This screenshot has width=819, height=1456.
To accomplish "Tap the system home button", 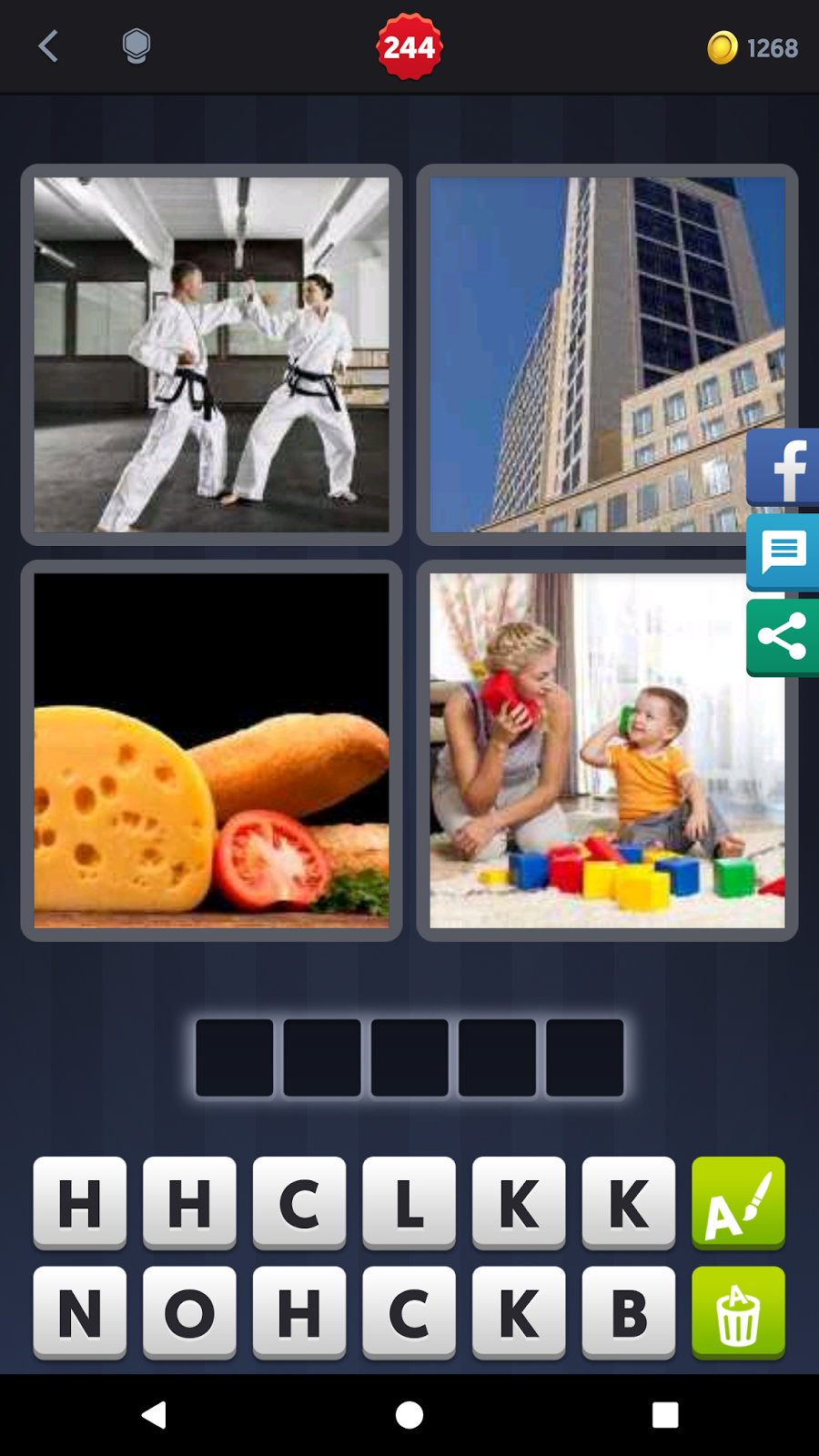I will point(409,1415).
